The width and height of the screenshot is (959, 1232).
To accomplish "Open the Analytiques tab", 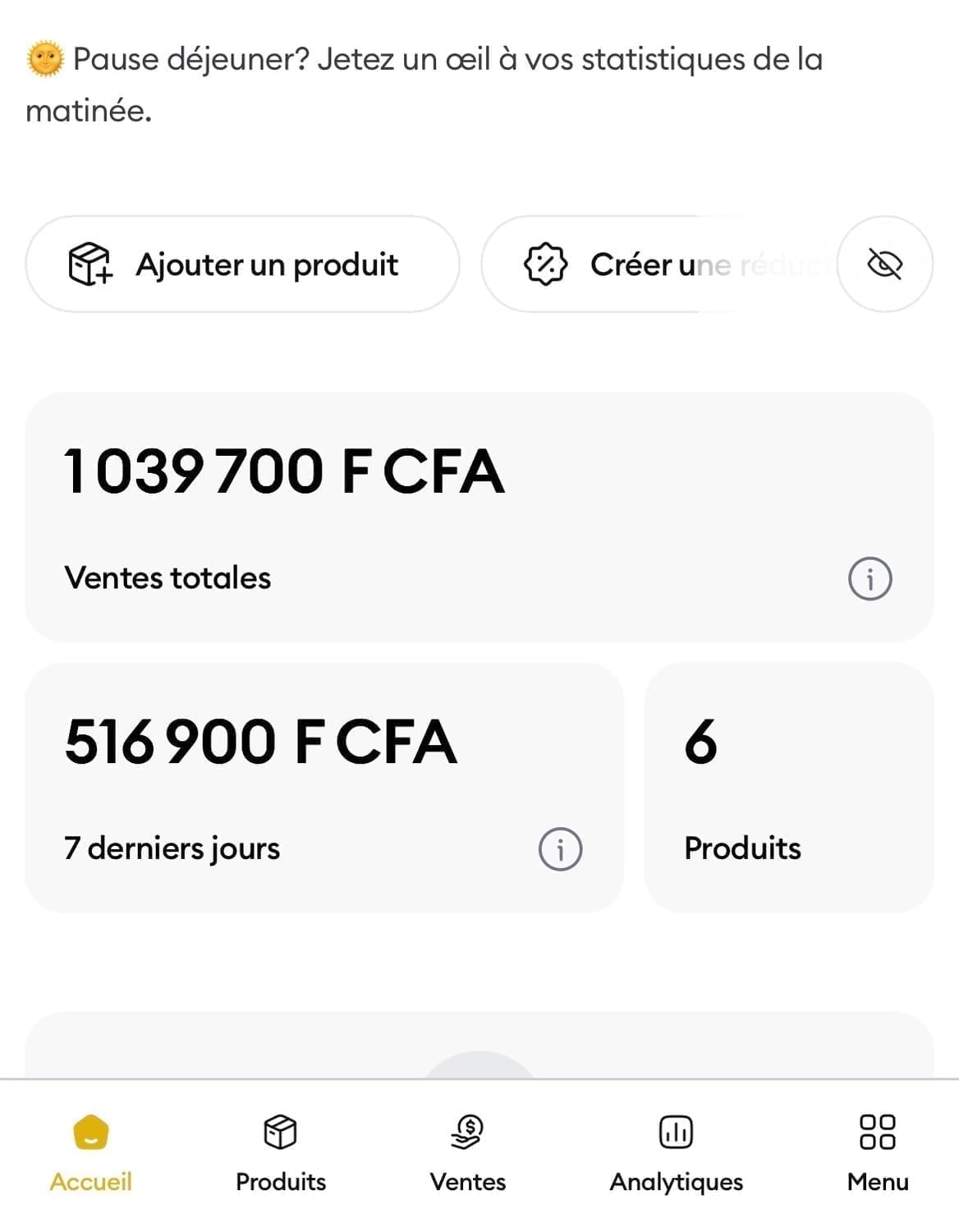I will [676, 1152].
